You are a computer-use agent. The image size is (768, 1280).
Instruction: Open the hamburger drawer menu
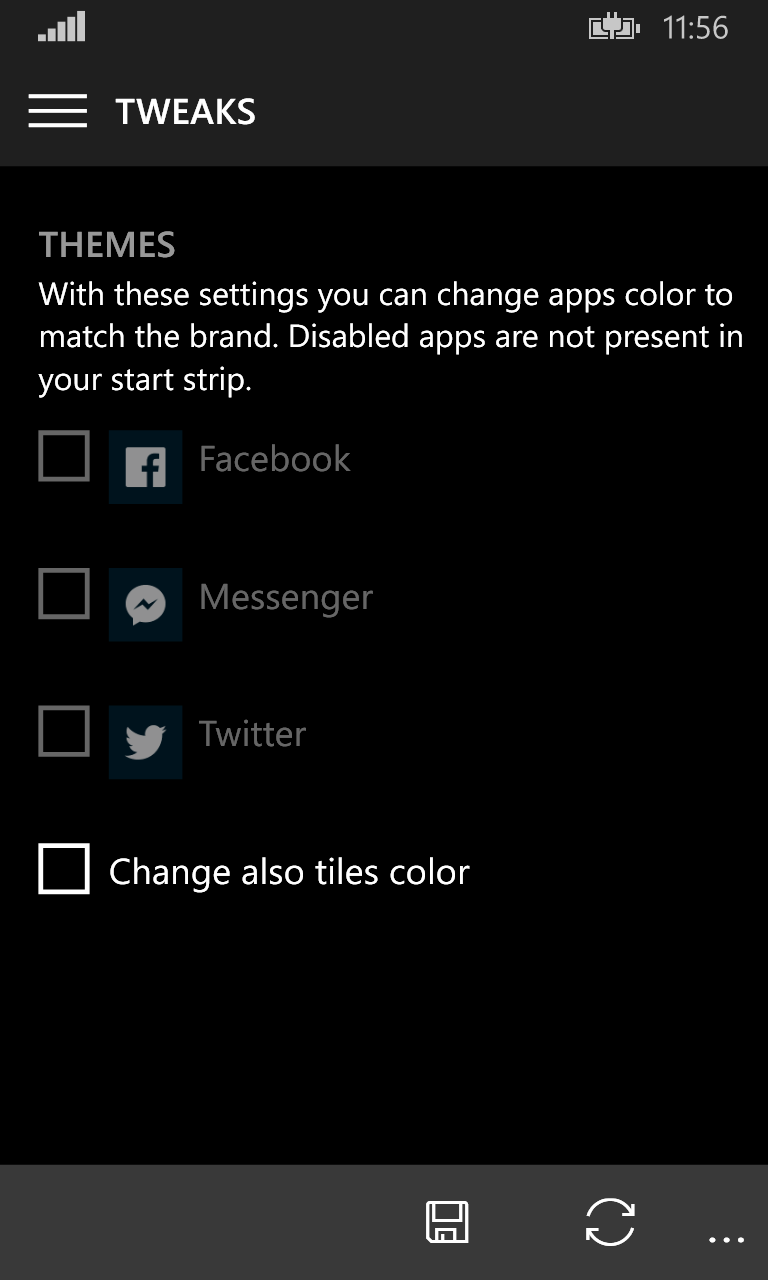coord(57,111)
